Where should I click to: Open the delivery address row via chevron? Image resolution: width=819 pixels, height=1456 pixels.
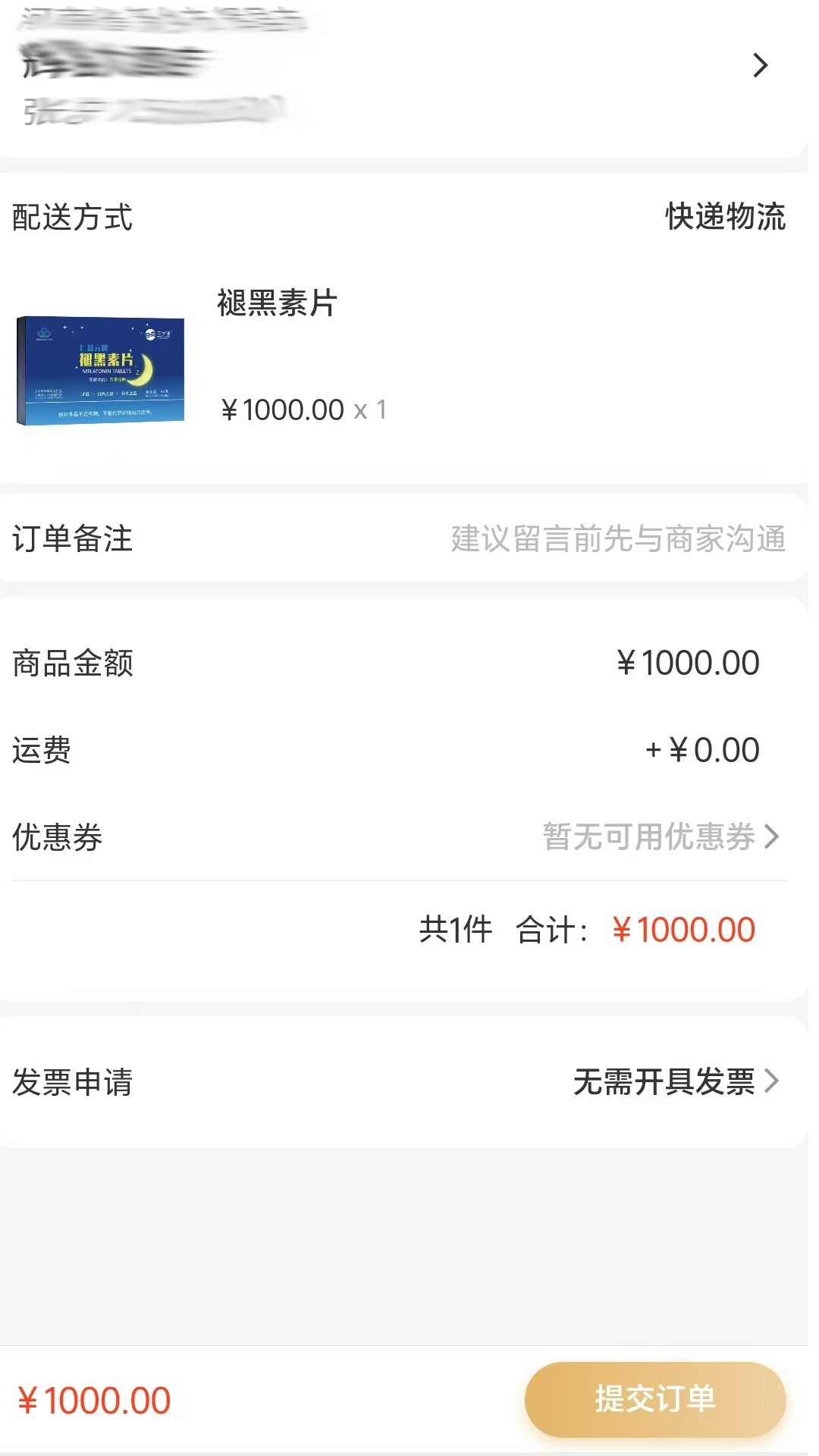point(760,65)
